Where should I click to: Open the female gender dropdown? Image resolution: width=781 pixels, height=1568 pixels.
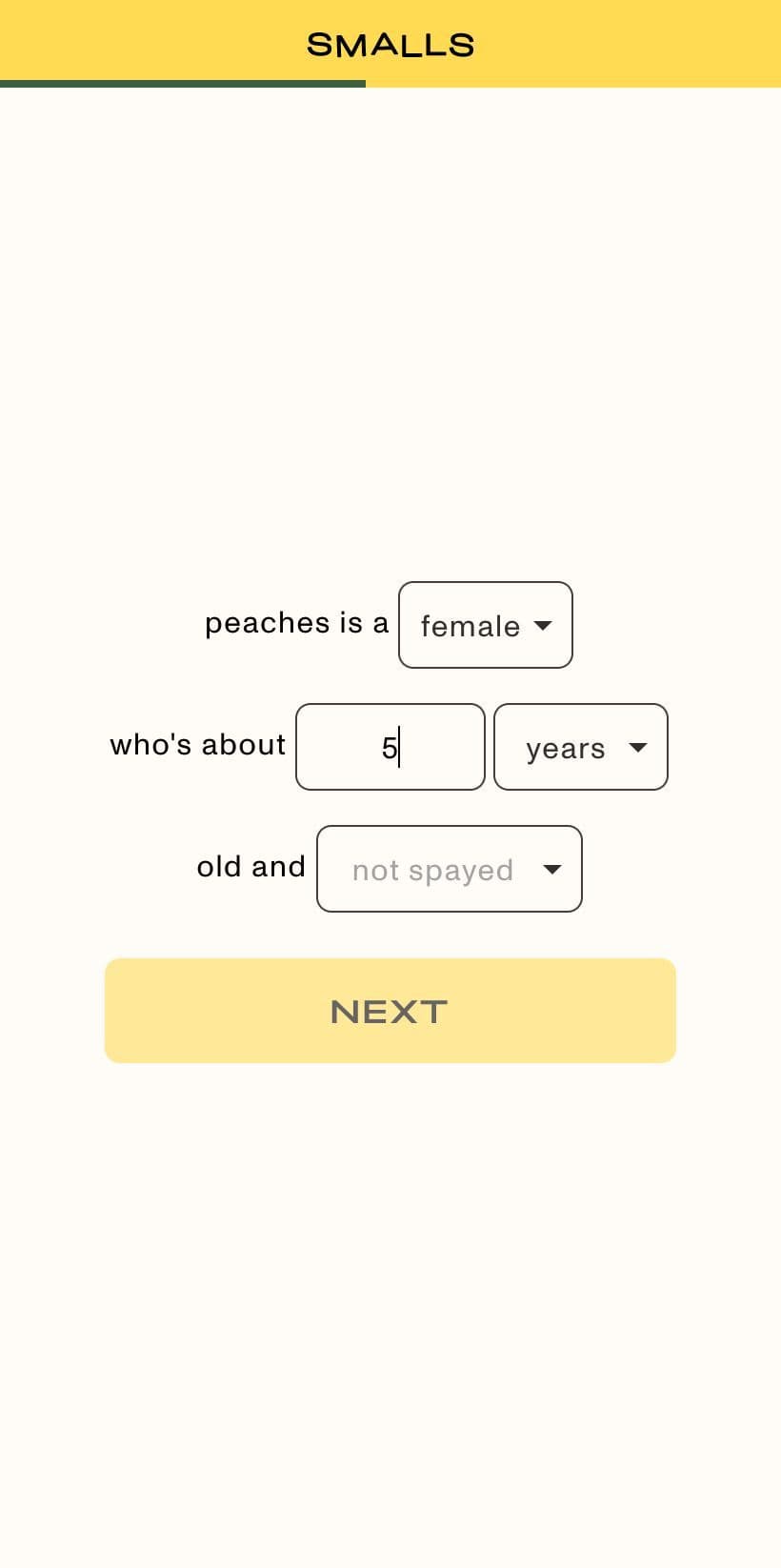click(x=485, y=625)
